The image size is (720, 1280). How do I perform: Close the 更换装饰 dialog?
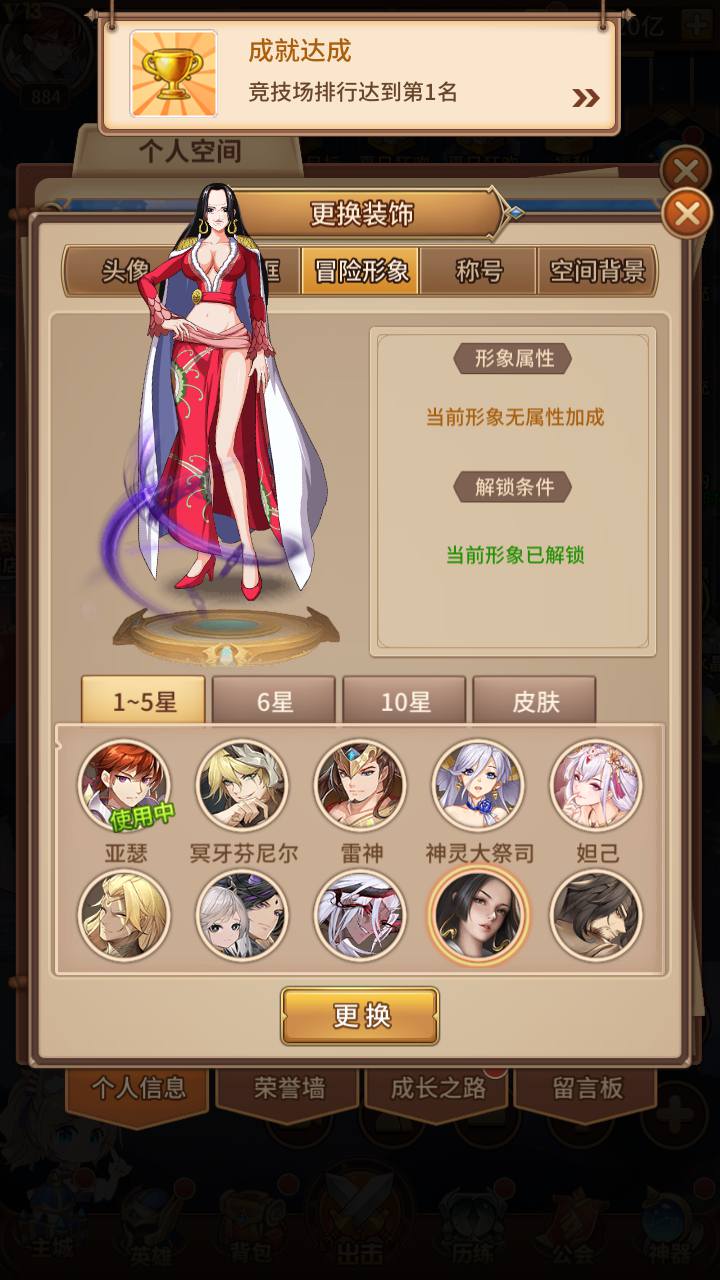tap(687, 214)
